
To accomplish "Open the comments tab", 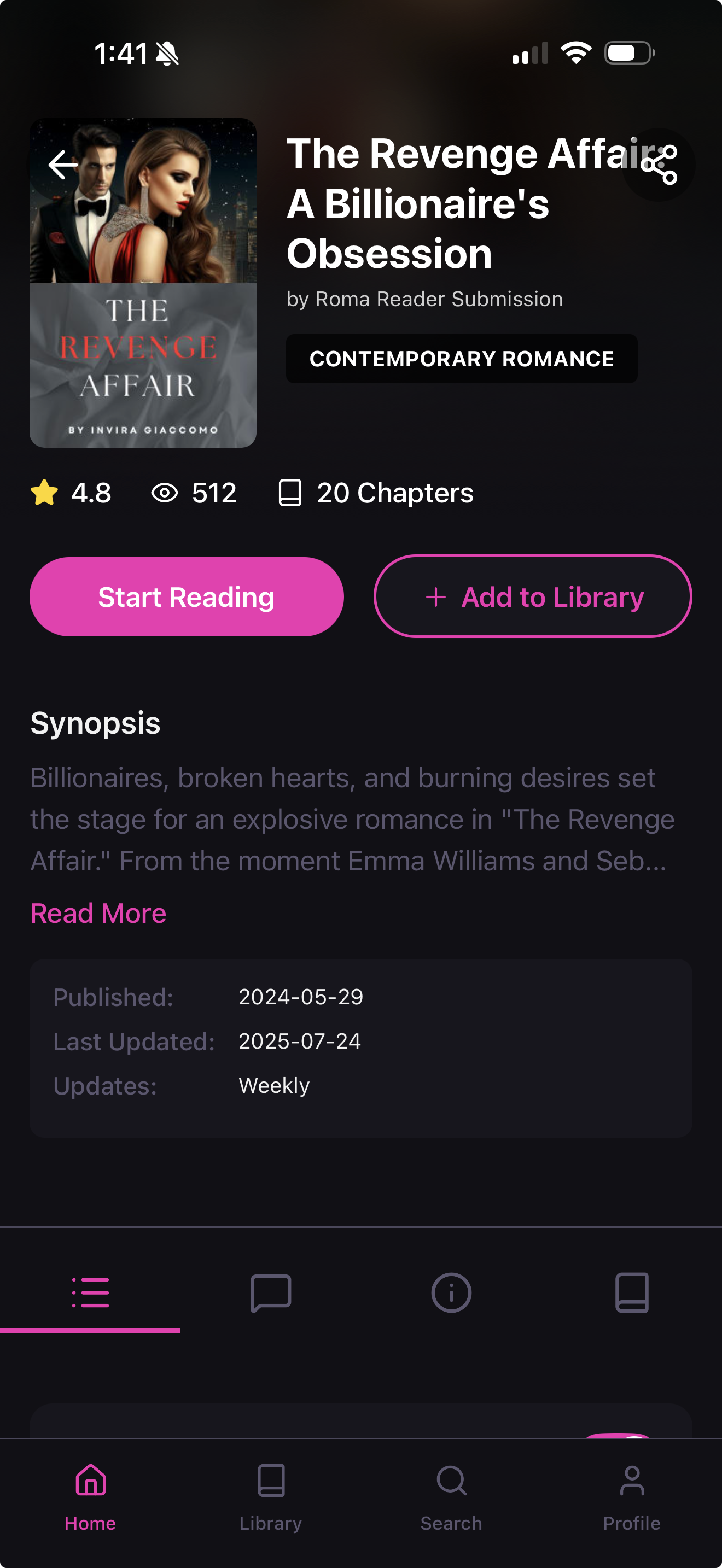I will coord(271,1292).
